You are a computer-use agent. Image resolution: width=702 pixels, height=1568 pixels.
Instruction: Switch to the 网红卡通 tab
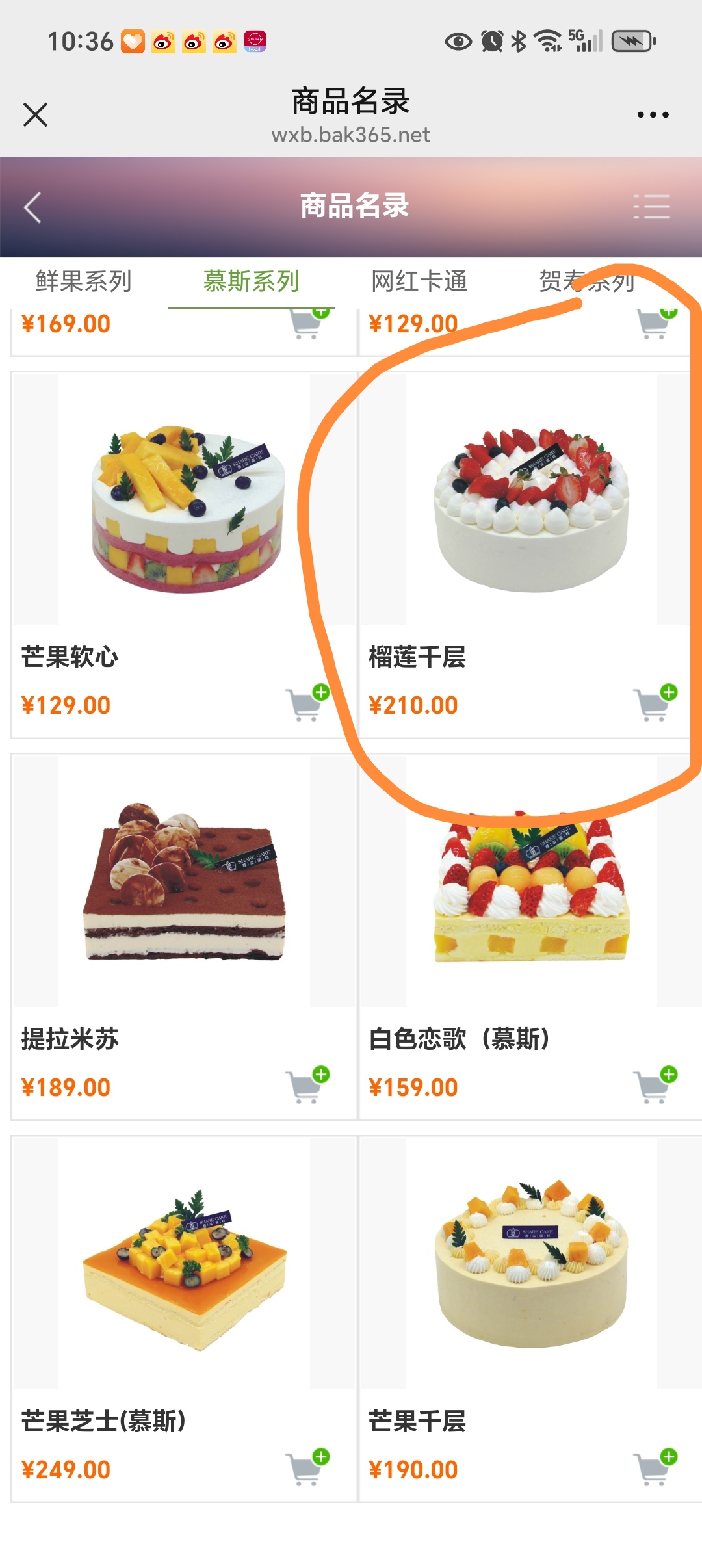[x=419, y=281]
